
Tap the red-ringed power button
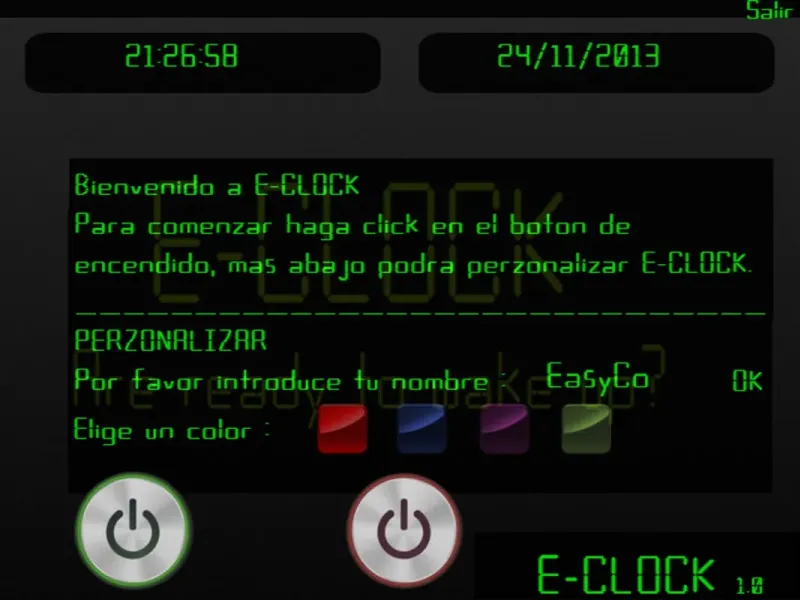(x=403, y=528)
